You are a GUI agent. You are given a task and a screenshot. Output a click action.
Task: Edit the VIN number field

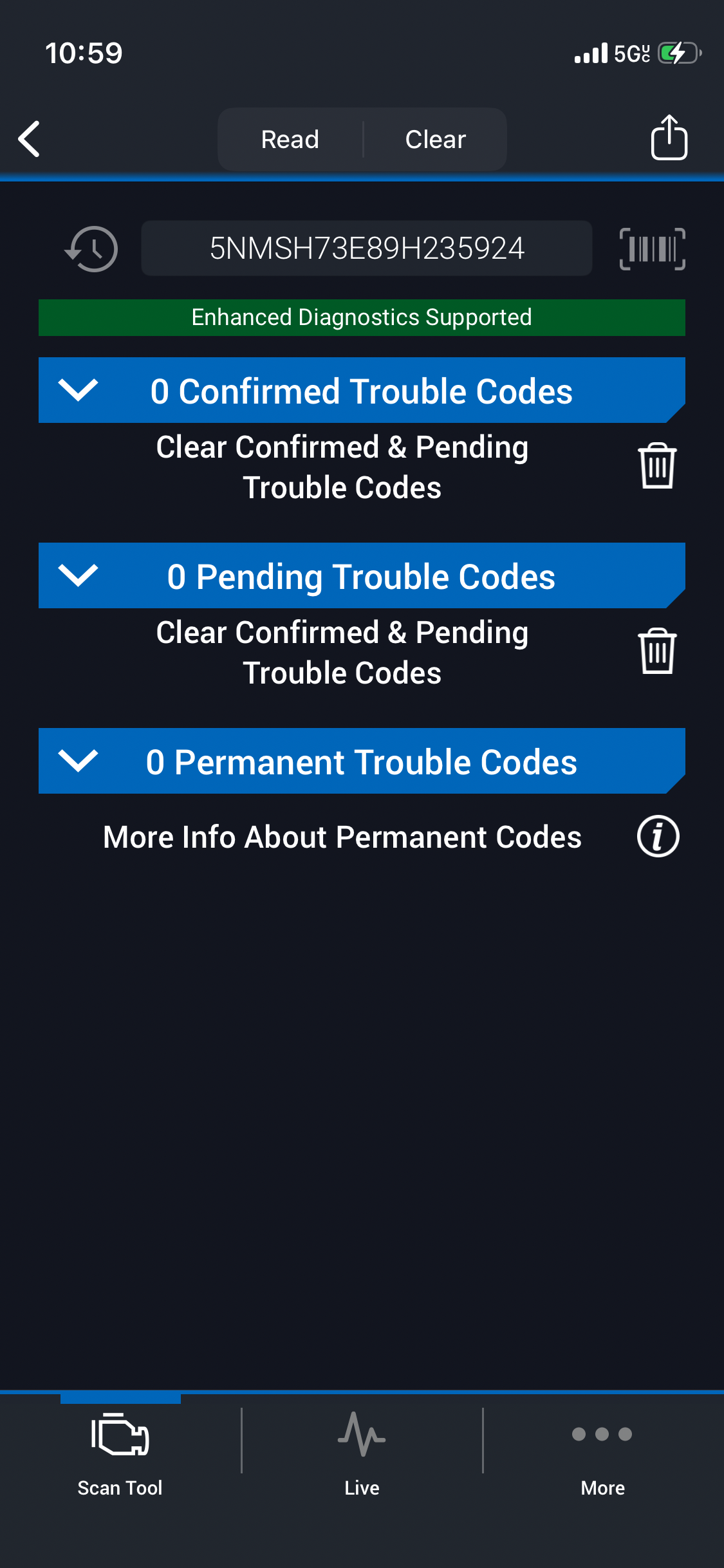pyautogui.click(x=367, y=248)
